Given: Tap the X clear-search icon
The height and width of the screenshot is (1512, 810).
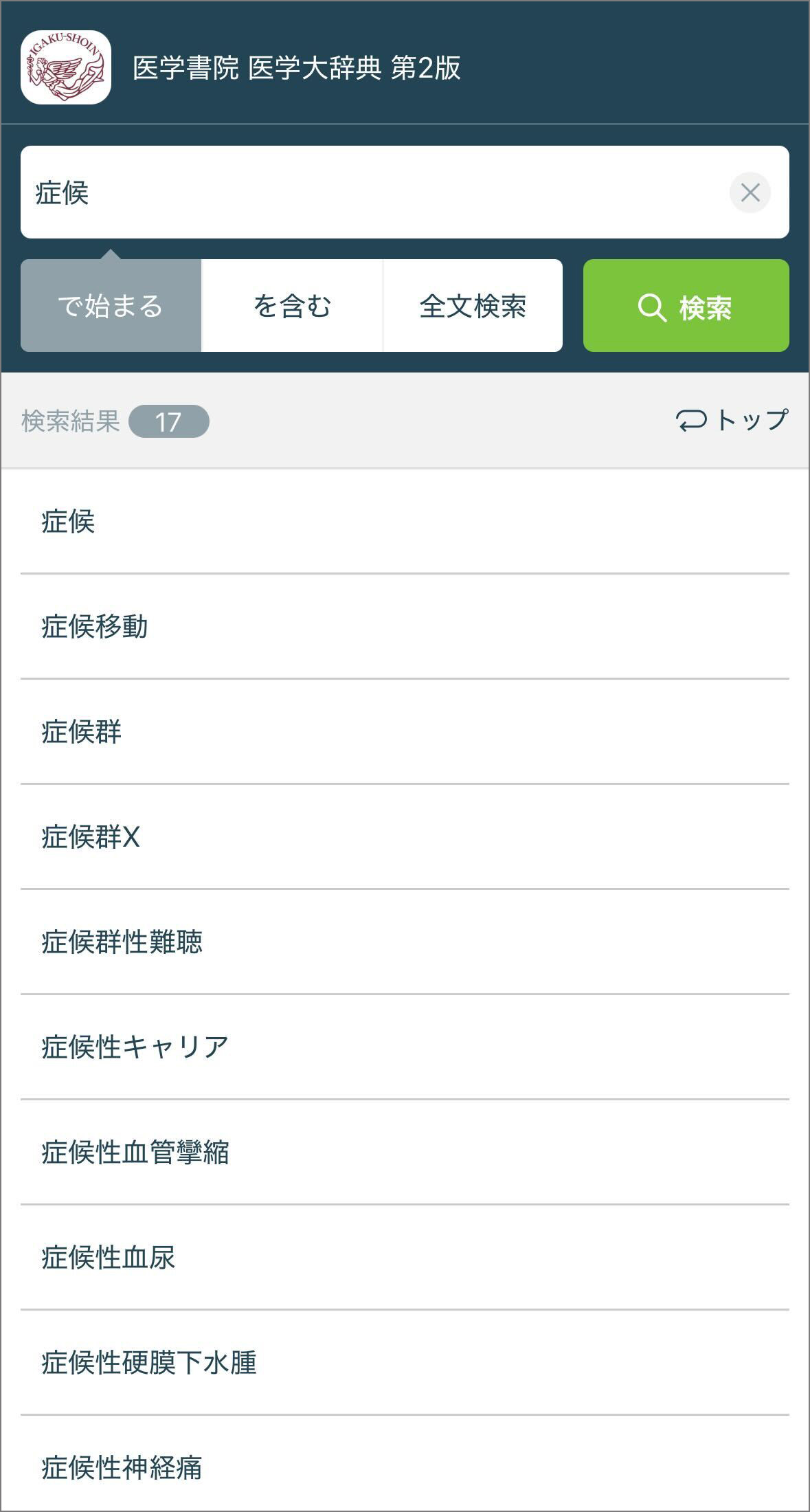Looking at the screenshot, I should pyautogui.click(x=751, y=193).
